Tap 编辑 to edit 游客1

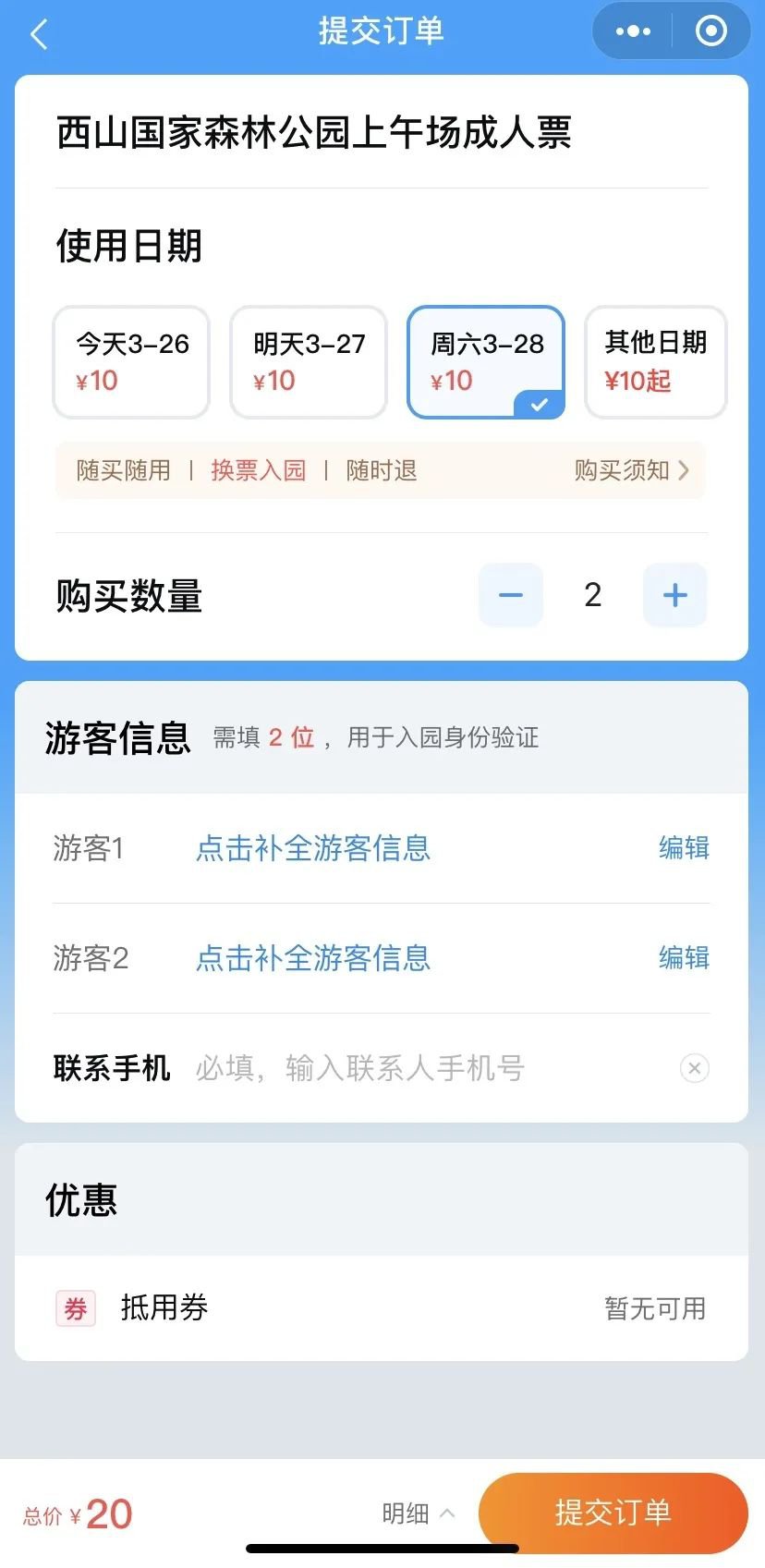(x=684, y=848)
